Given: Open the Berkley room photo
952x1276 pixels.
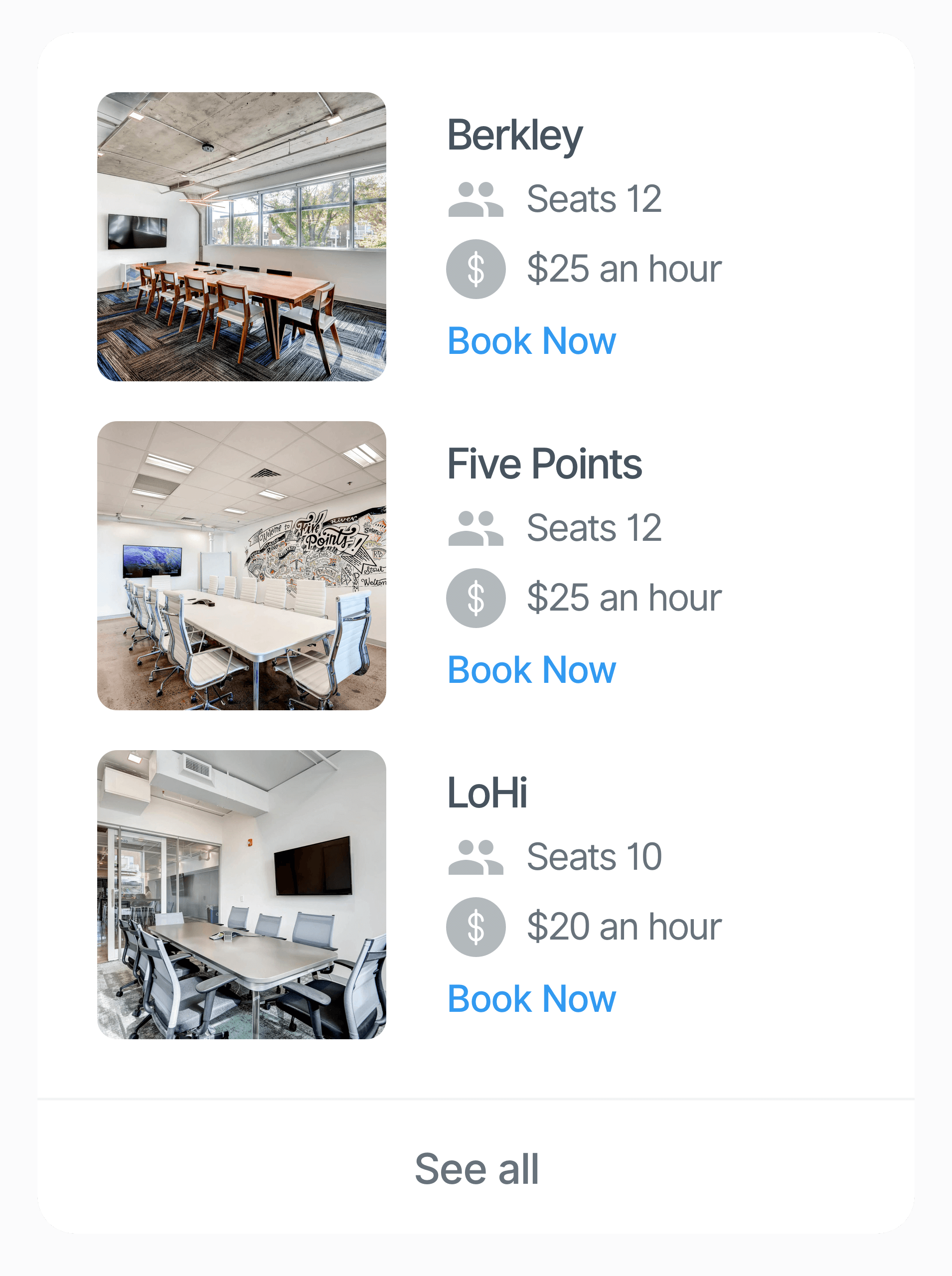Looking at the screenshot, I should pos(241,236).
